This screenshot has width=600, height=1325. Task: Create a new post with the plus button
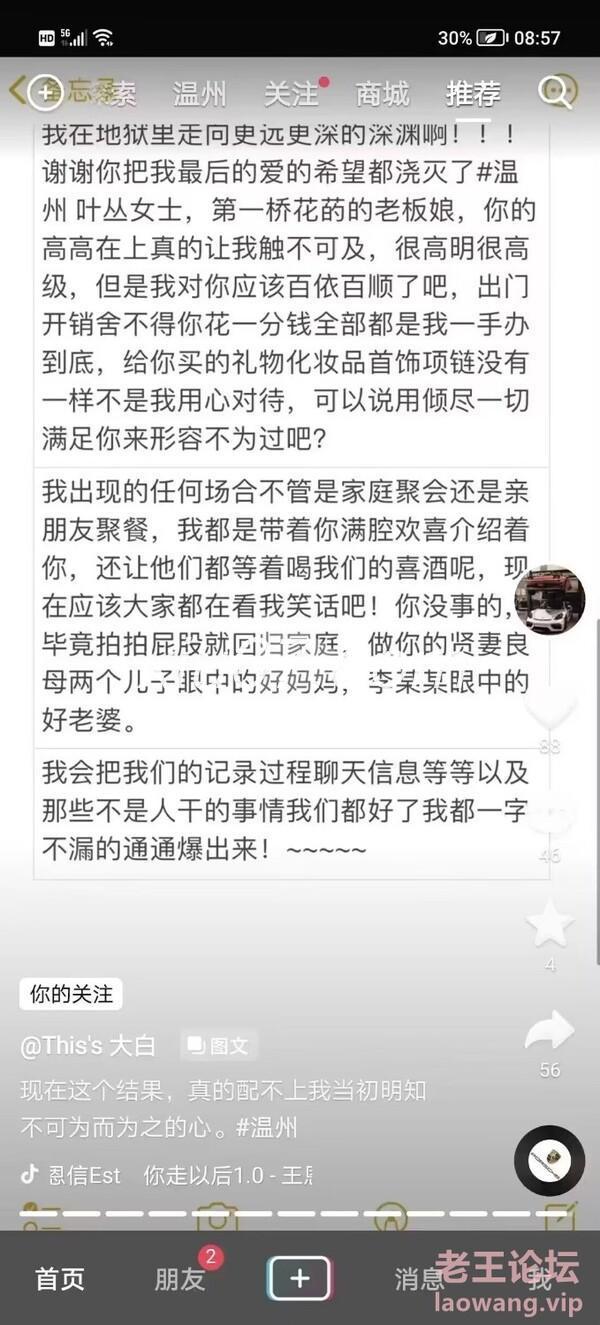[x=299, y=1278]
